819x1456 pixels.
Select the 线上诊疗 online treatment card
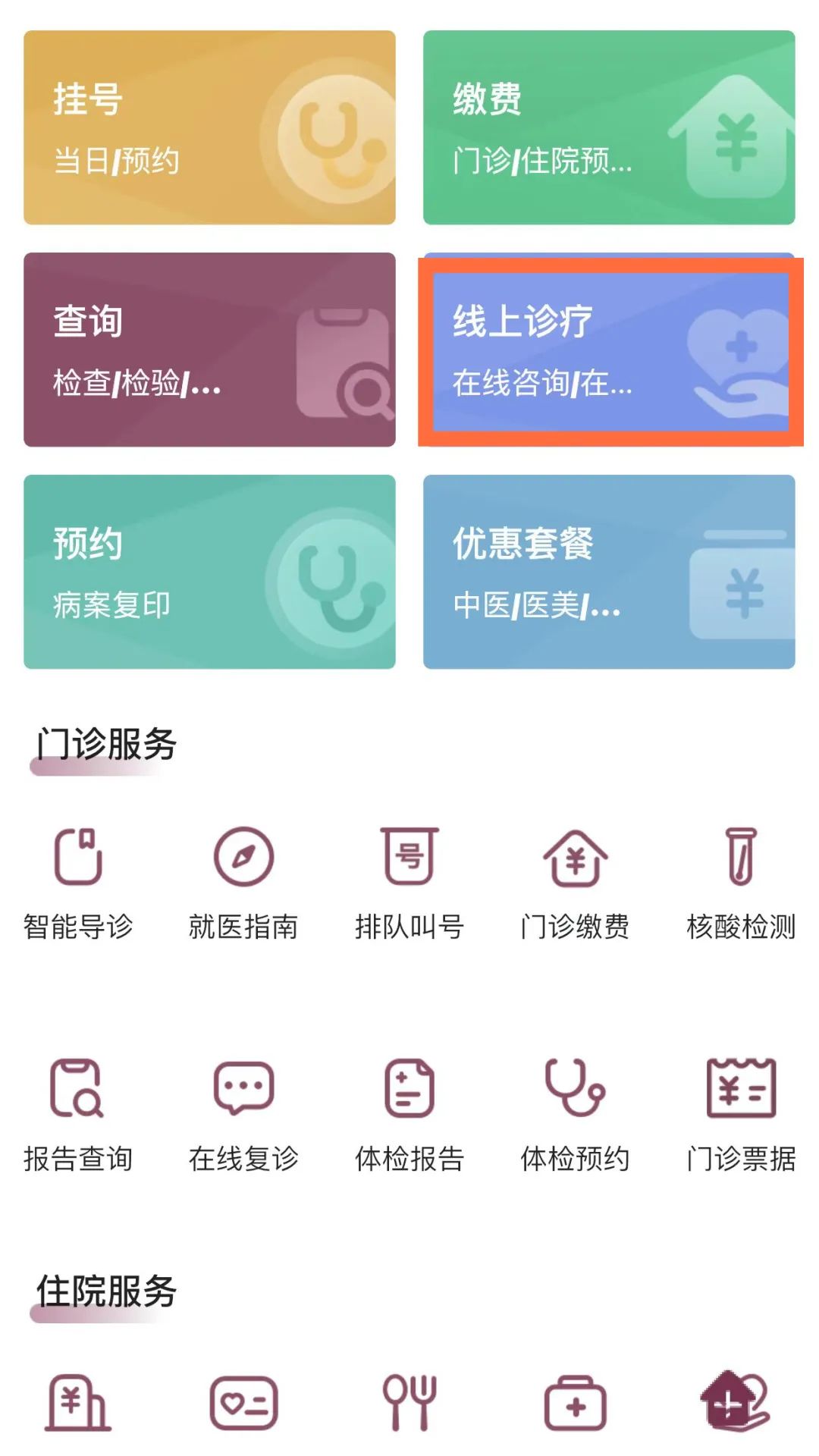point(609,350)
